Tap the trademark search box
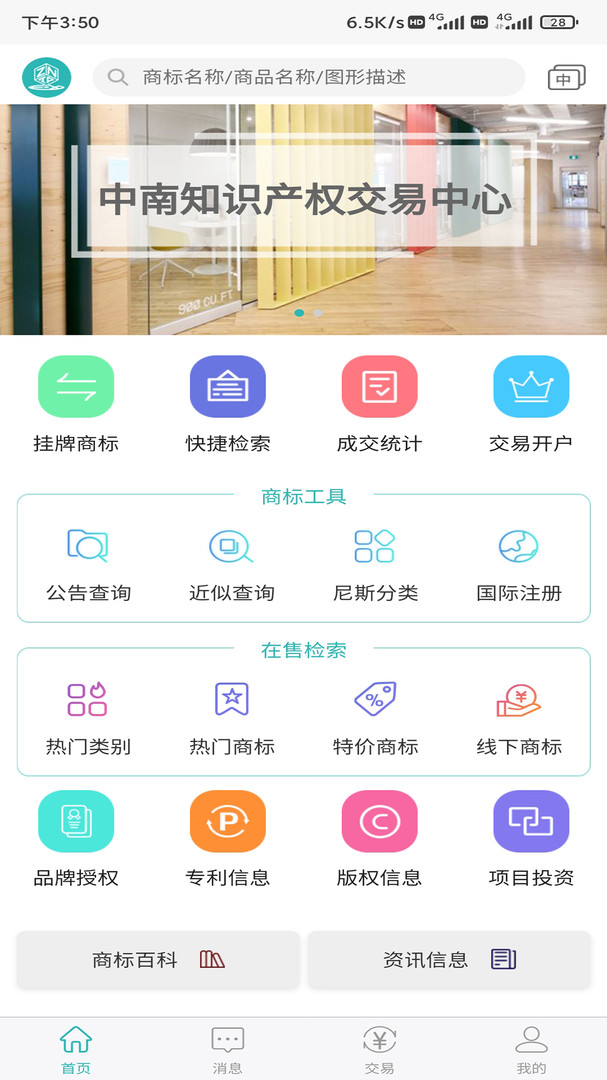The image size is (607, 1080). point(310,77)
